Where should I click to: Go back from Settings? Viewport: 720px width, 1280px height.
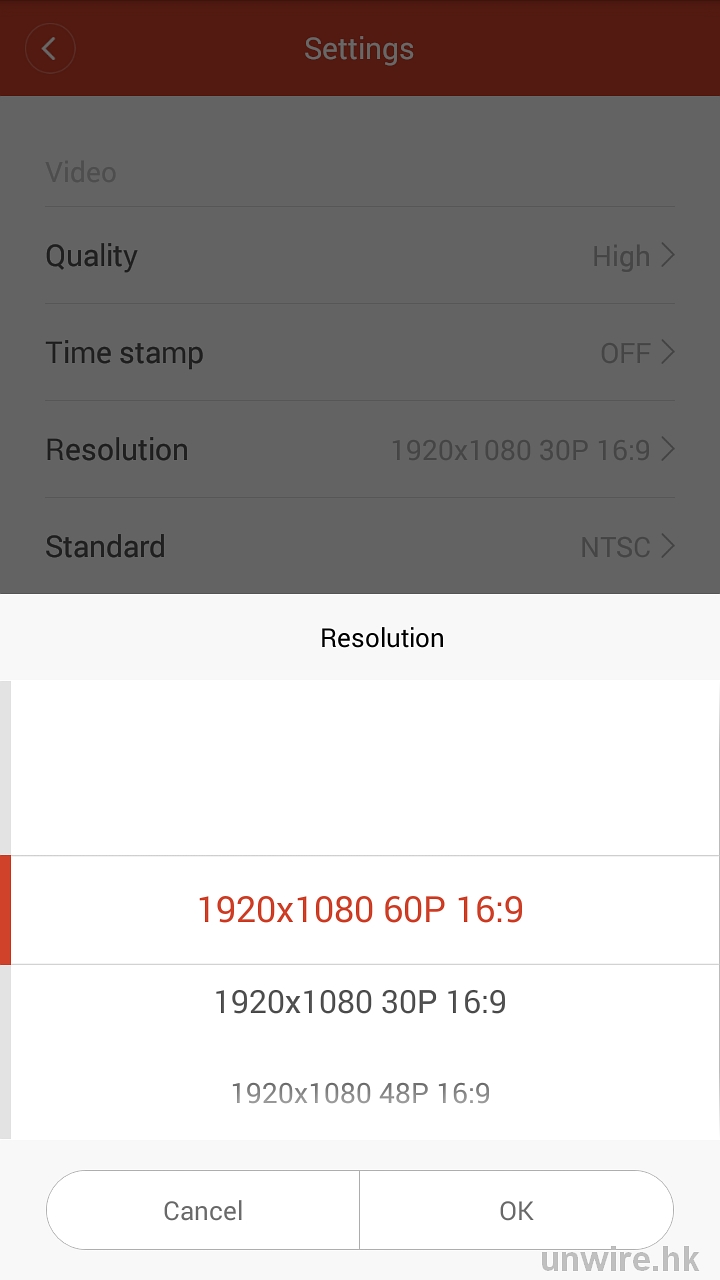click(50, 49)
